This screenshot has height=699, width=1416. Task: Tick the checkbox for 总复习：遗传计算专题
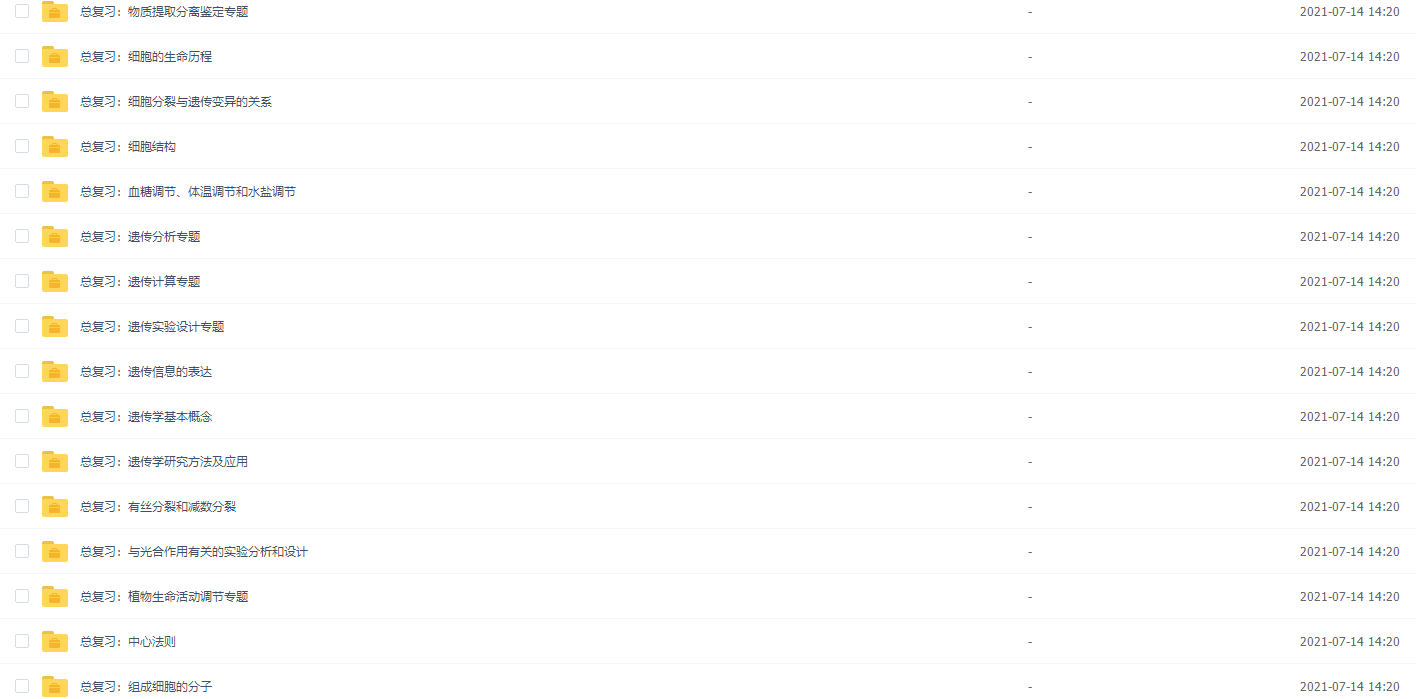pos(22,281)
